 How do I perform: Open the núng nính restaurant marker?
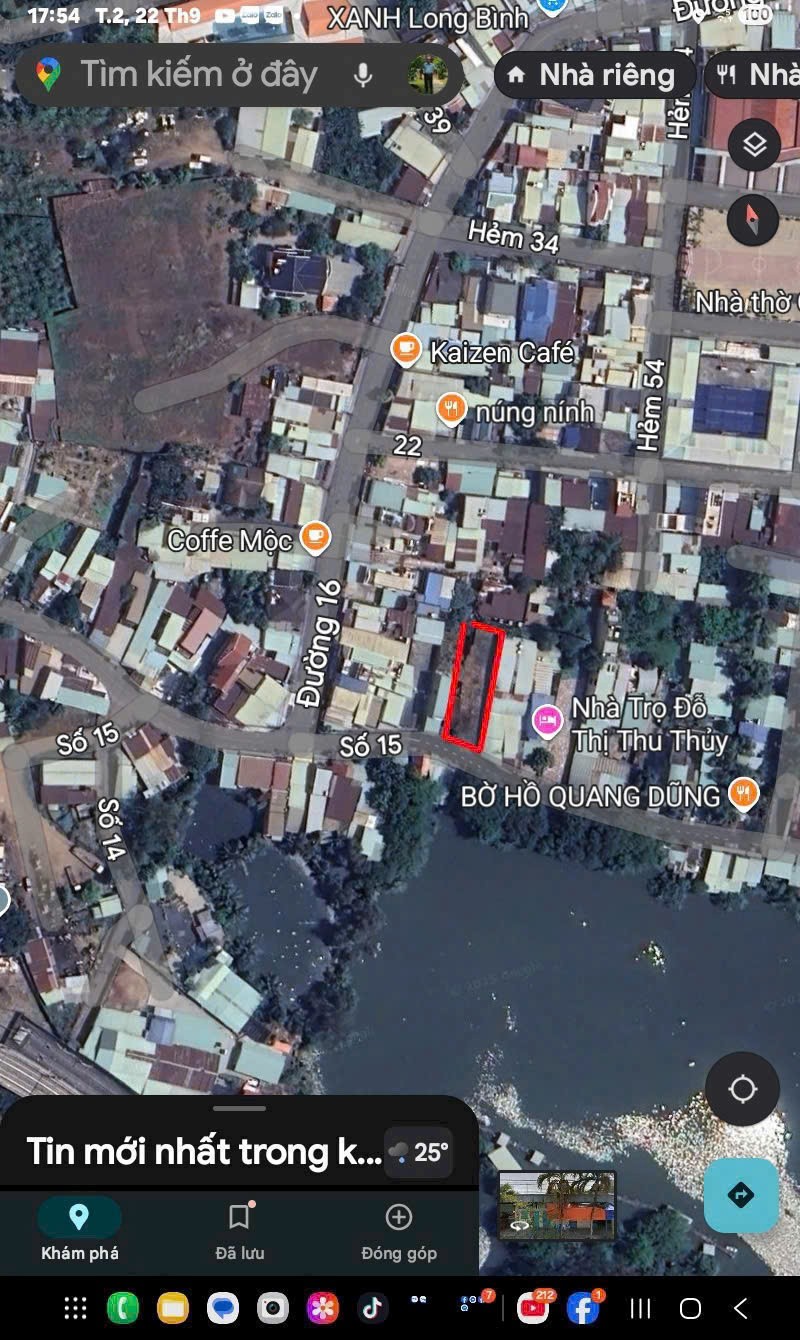tap(452, 409)
